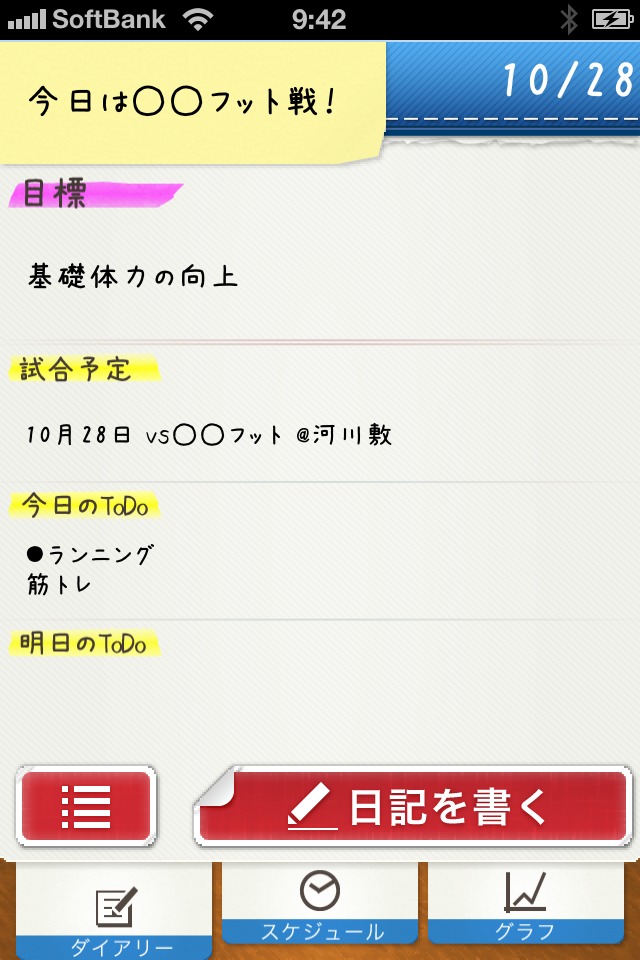Open the list menu button

tap(86, 806)
